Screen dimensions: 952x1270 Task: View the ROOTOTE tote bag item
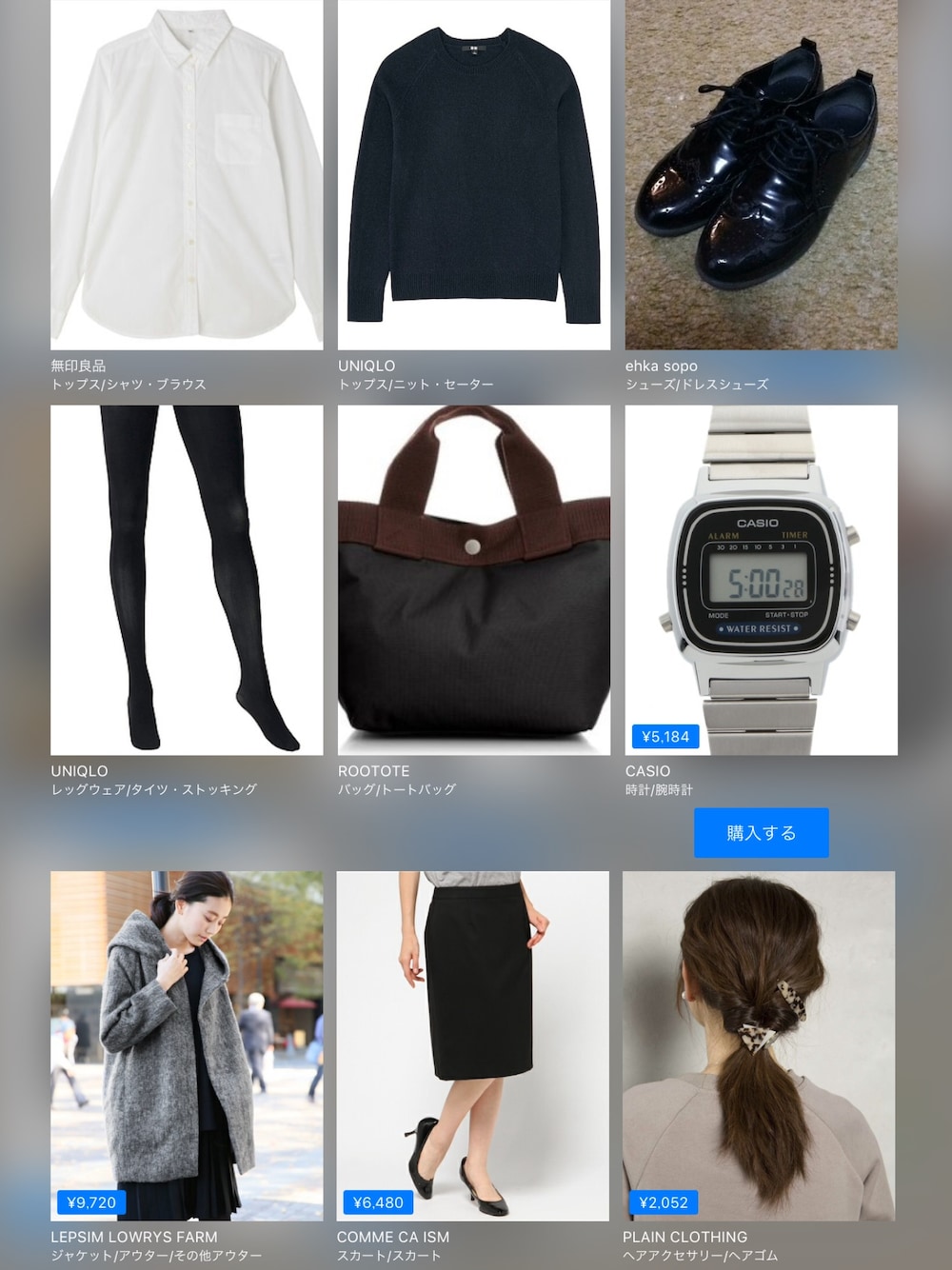473,580
